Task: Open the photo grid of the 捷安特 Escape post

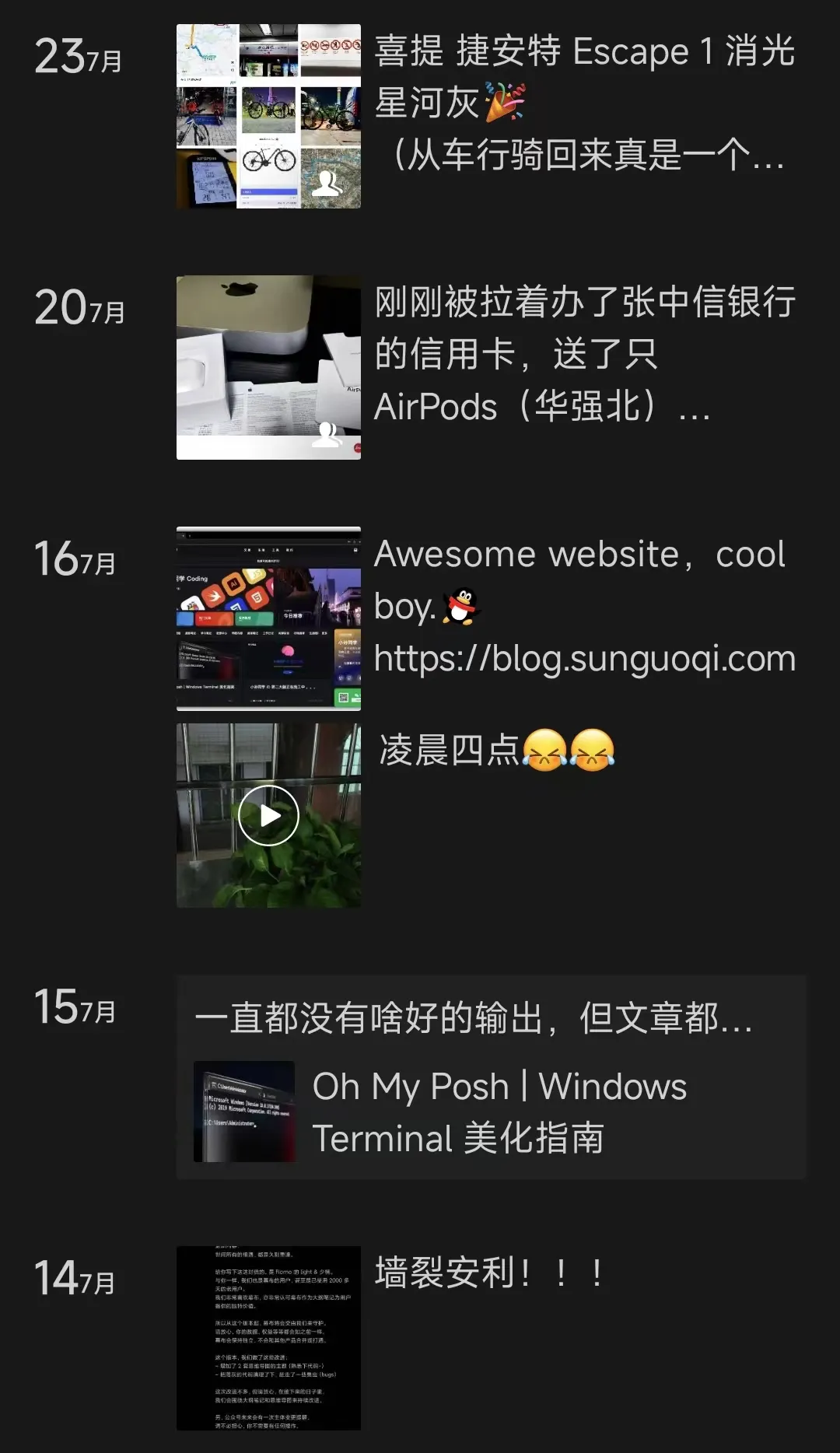Action: point(268,116)
